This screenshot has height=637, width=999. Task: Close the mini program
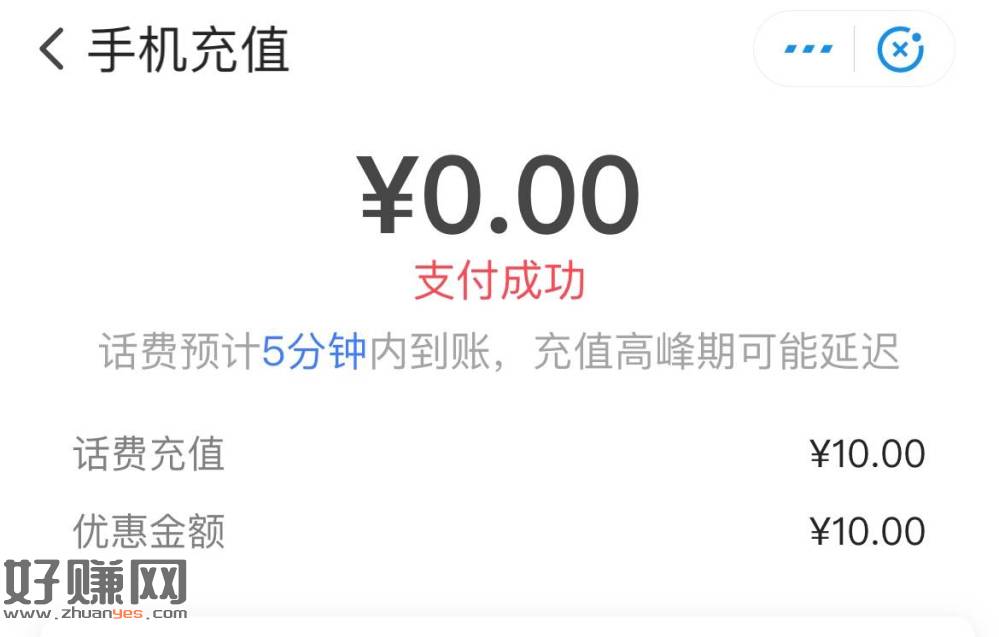(900, 49)
